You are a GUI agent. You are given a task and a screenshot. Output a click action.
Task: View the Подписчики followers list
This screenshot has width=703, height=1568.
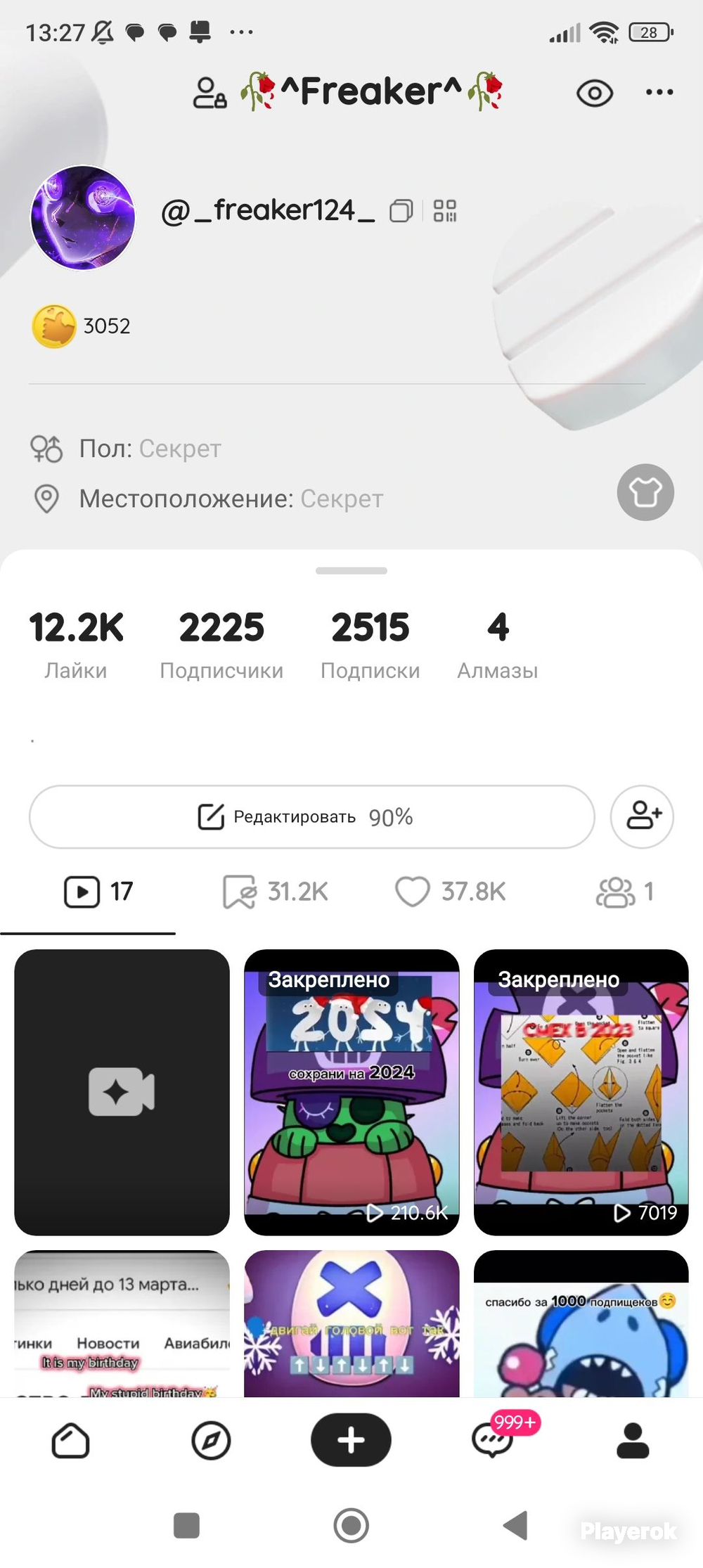221,645
